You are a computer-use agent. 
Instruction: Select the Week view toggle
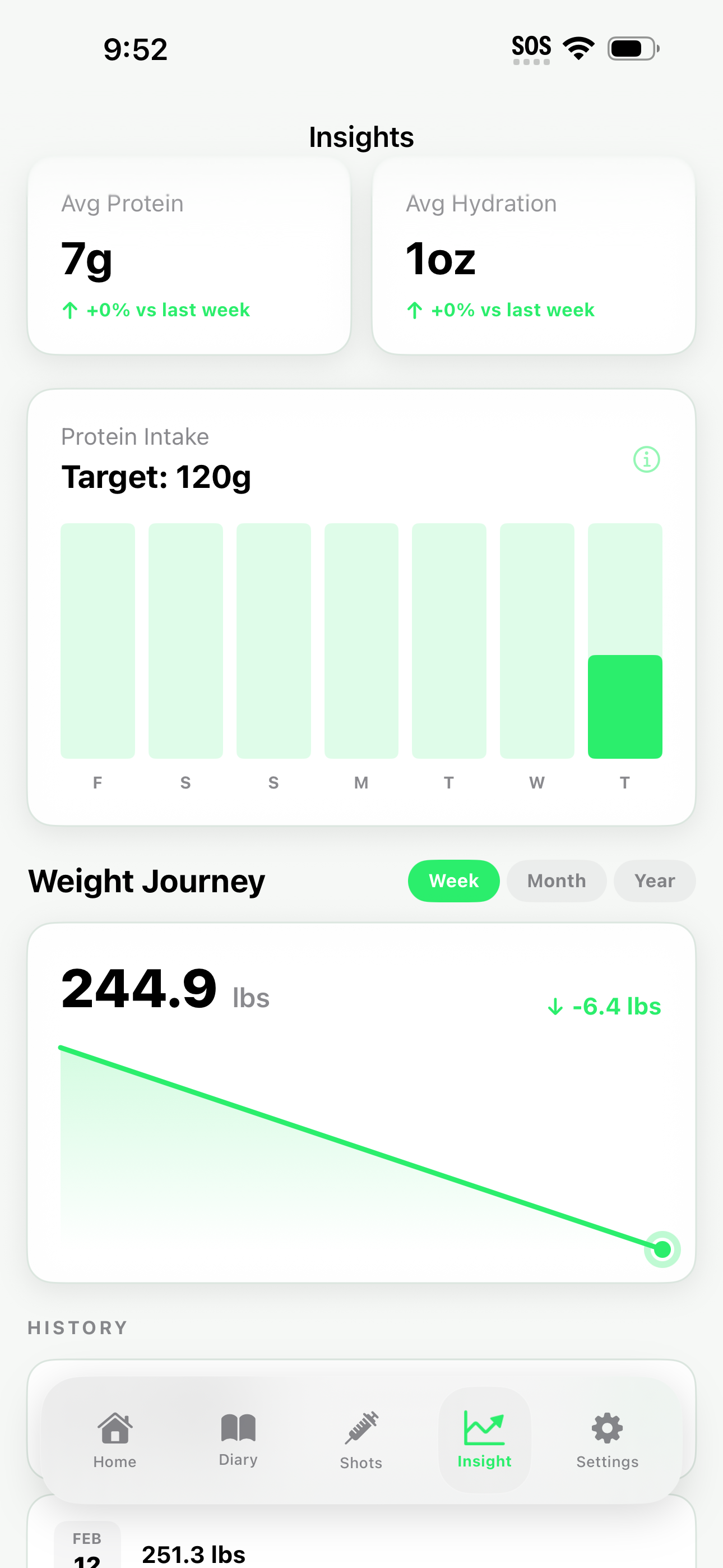pos(454,881)
